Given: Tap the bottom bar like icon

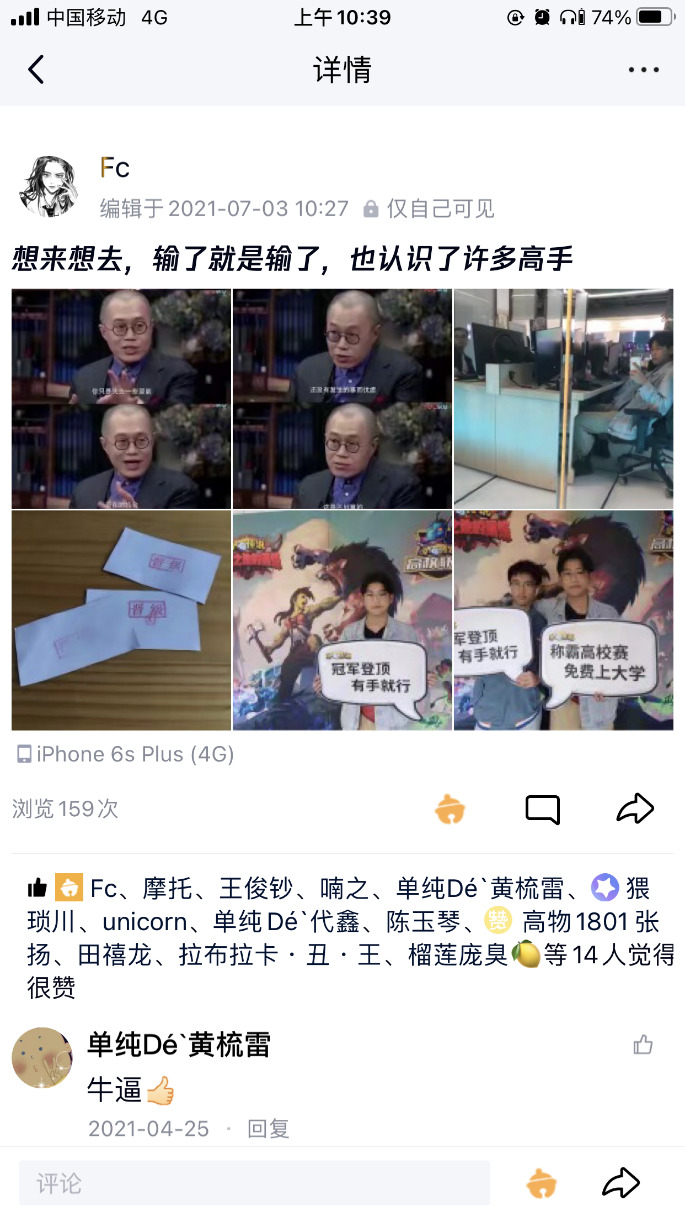Looking at the screenshot, I should [541, 1184].
